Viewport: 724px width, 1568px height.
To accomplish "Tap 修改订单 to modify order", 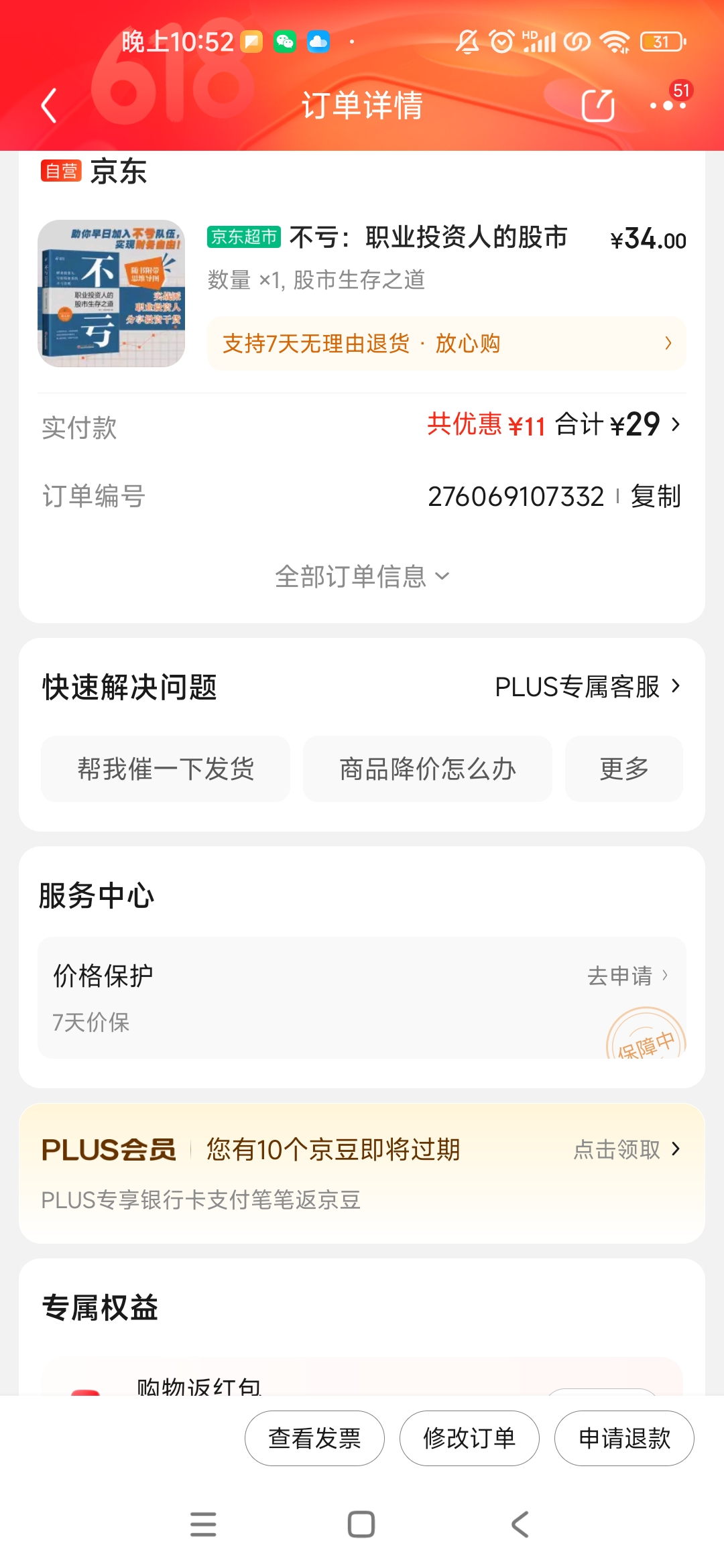I will click(469, 1438).
